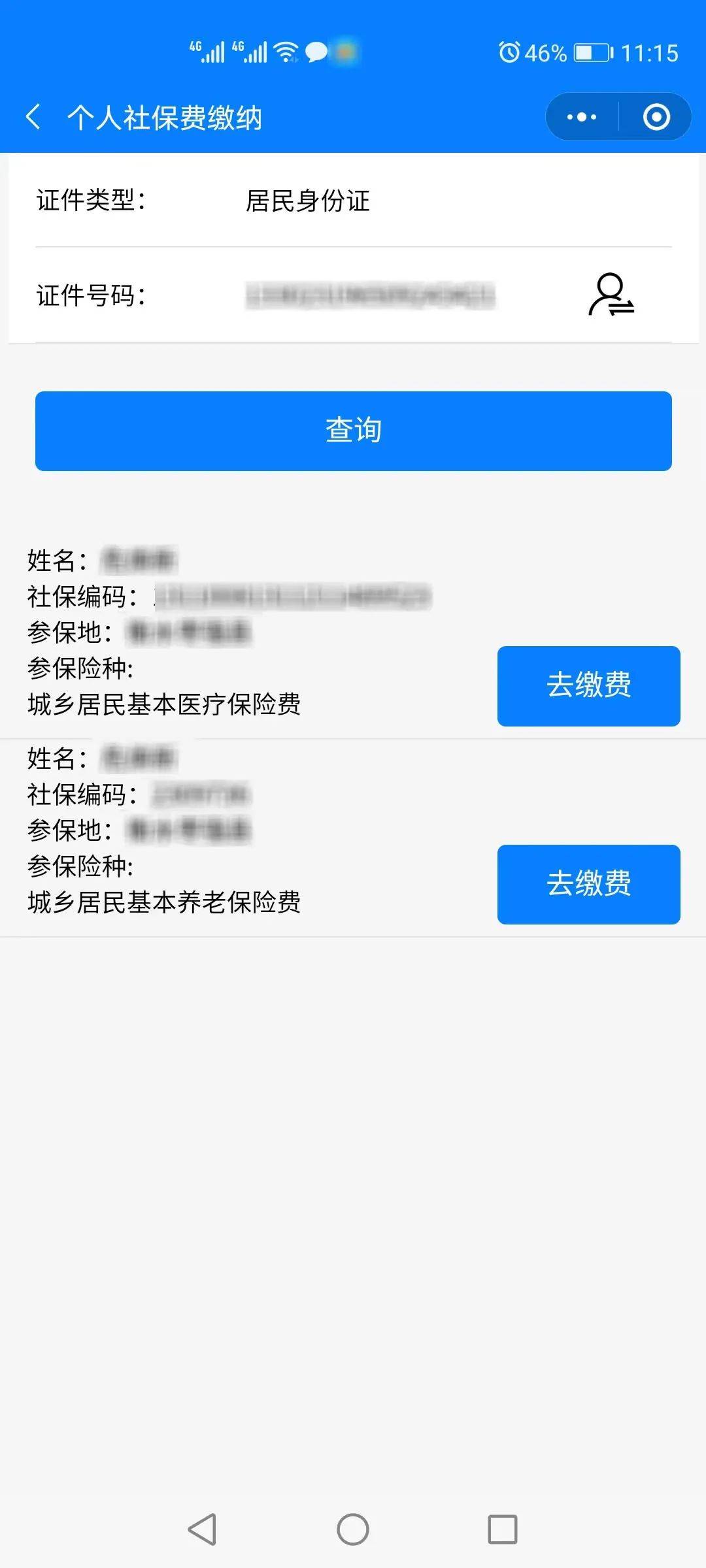Tap the 4G signal indicator icon

203,51
